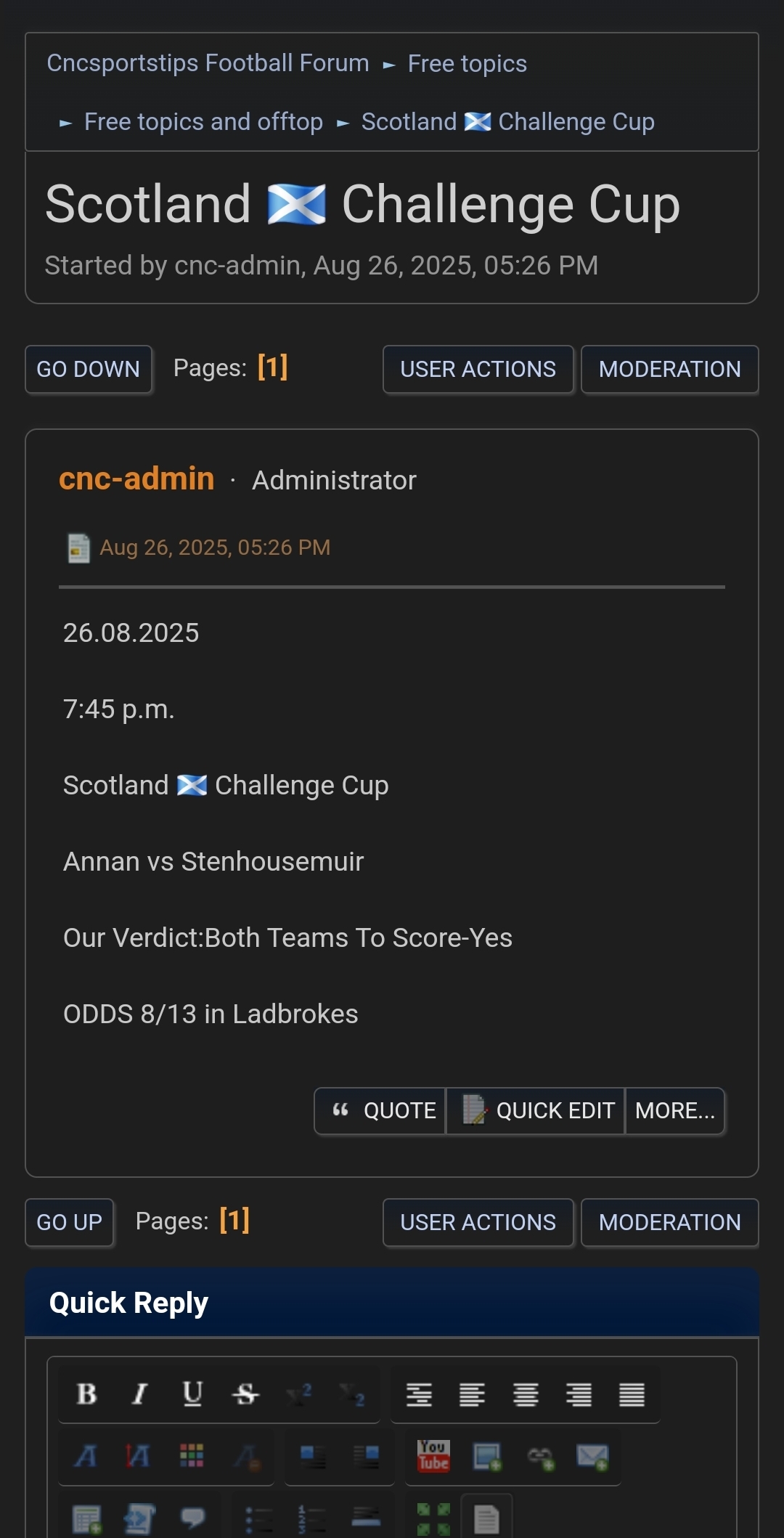This screenshot has height=1538, width=784.
Task: Apply italic formatting in Quick Reply
Action: 139,1394
